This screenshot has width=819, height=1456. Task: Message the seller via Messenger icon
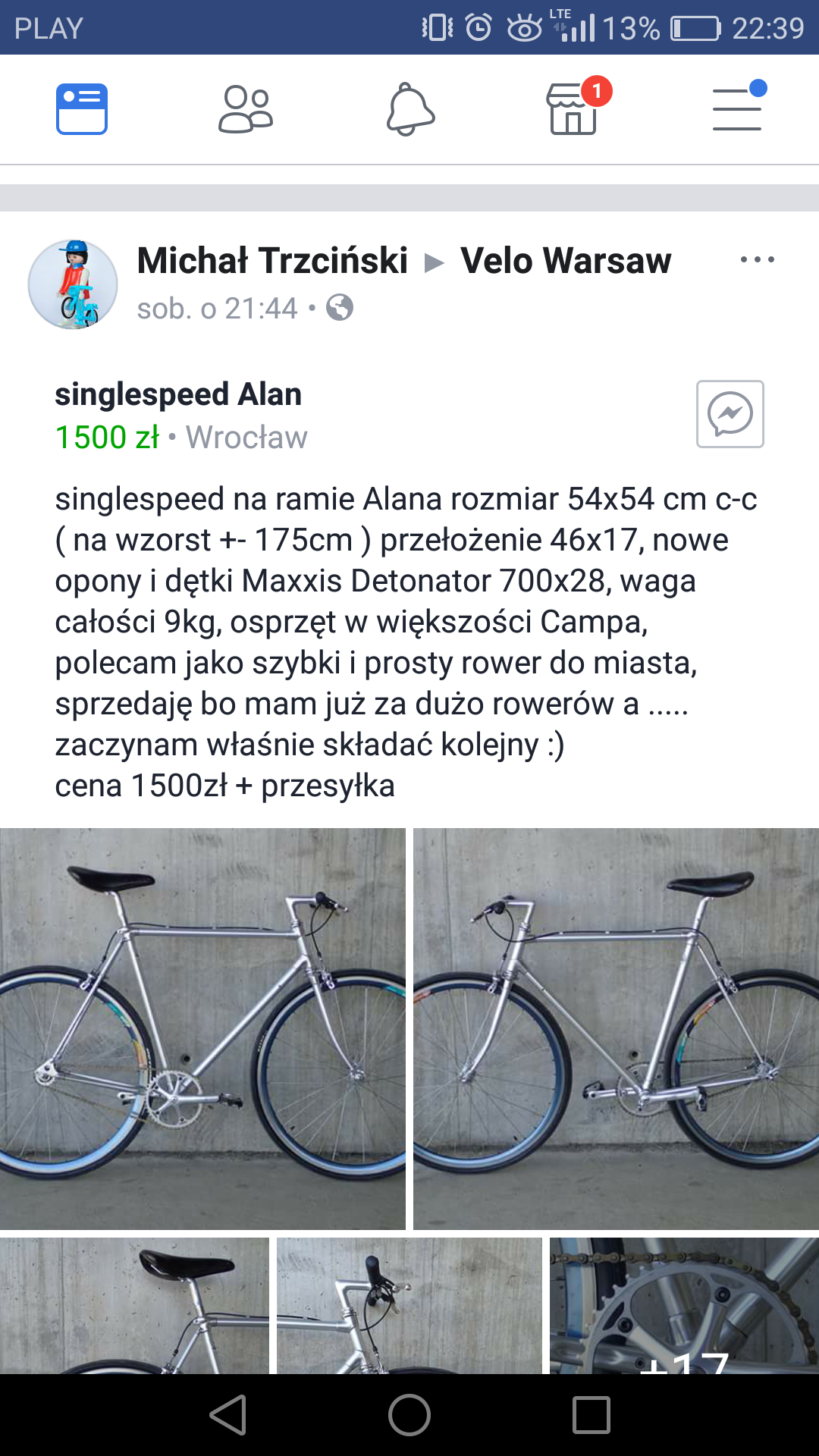(730, 414)
